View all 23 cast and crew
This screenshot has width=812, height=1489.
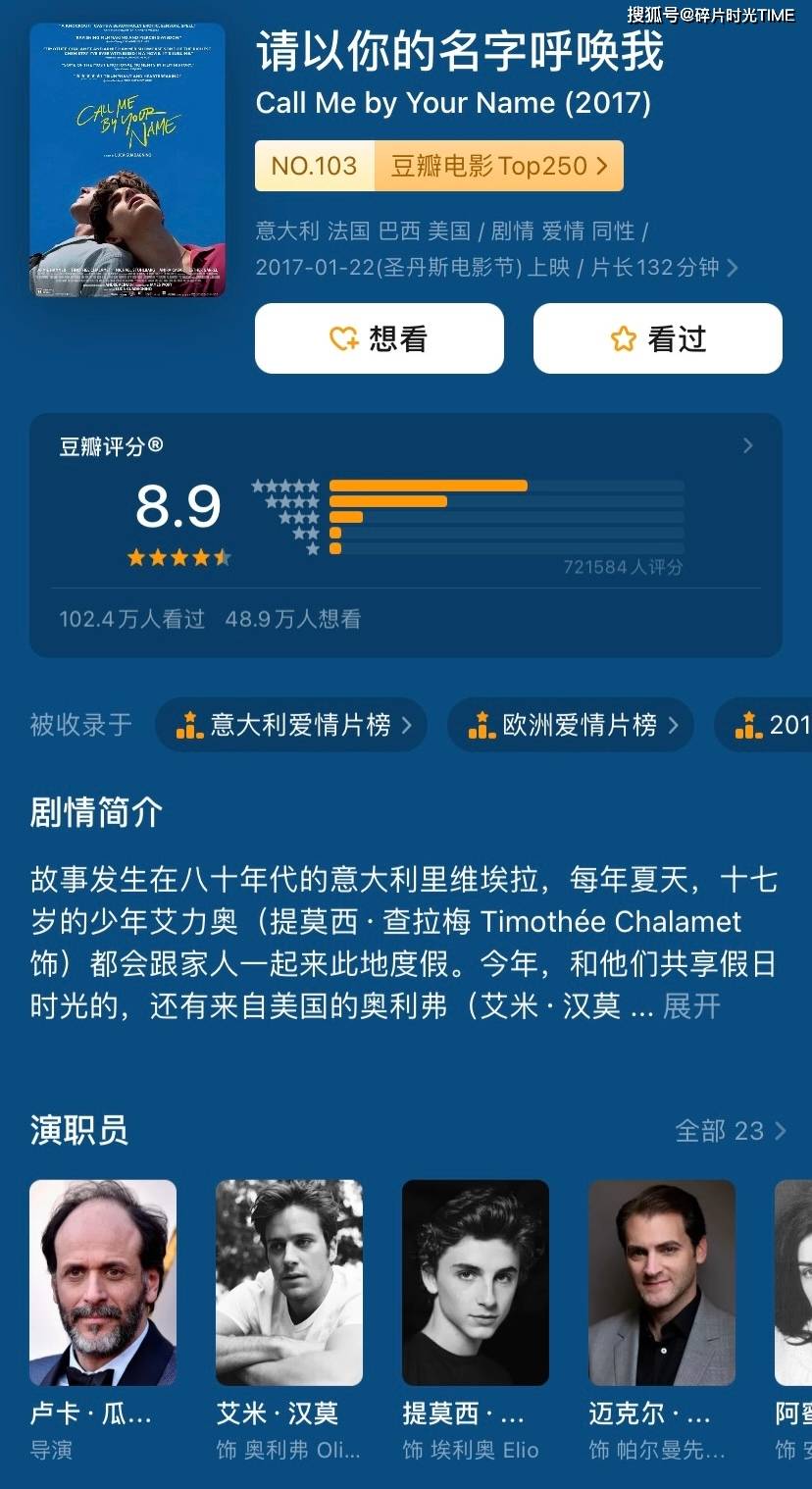coord(730,1131)
